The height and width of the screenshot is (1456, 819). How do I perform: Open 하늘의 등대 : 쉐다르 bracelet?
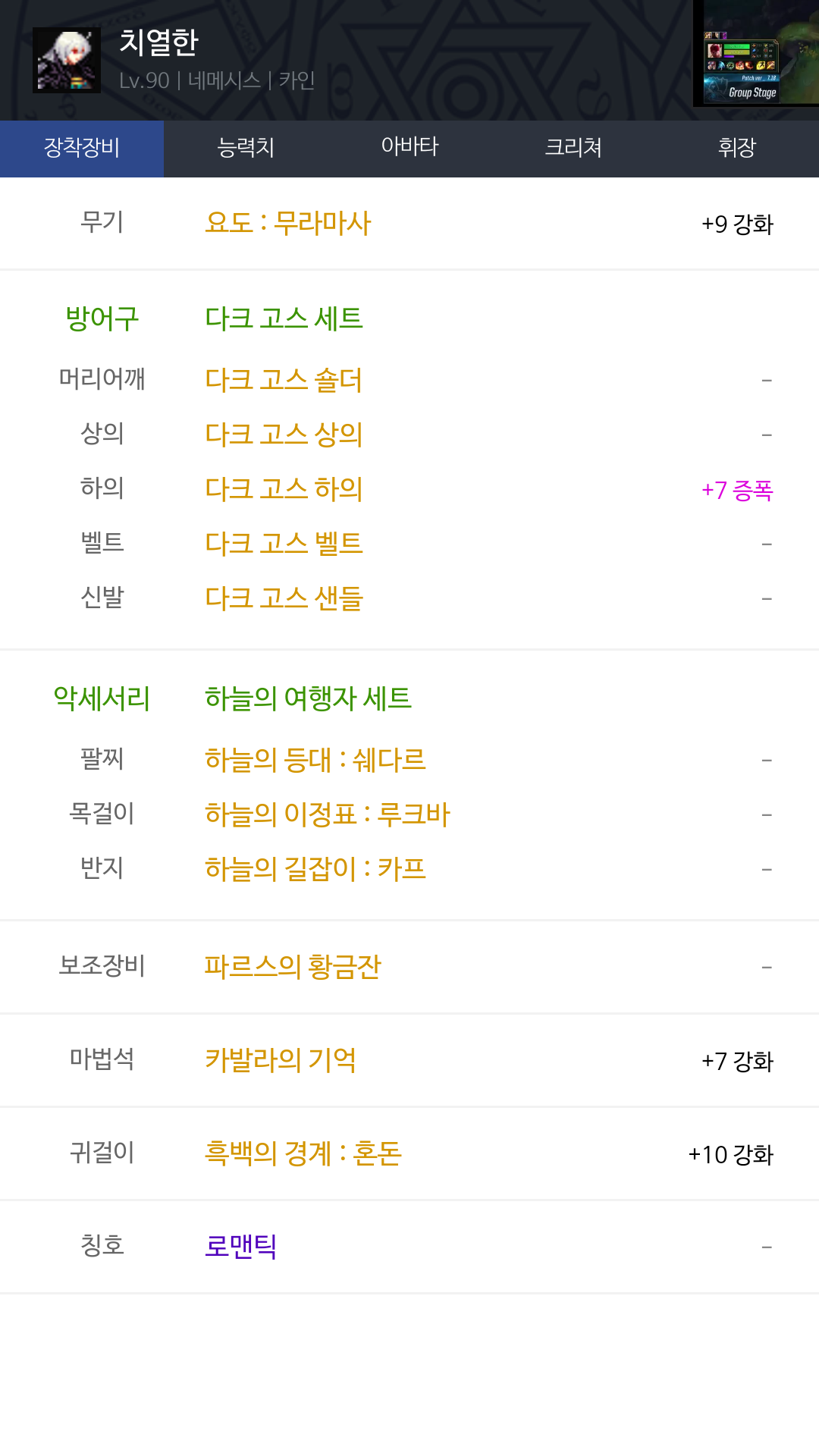tap(315, 760)
